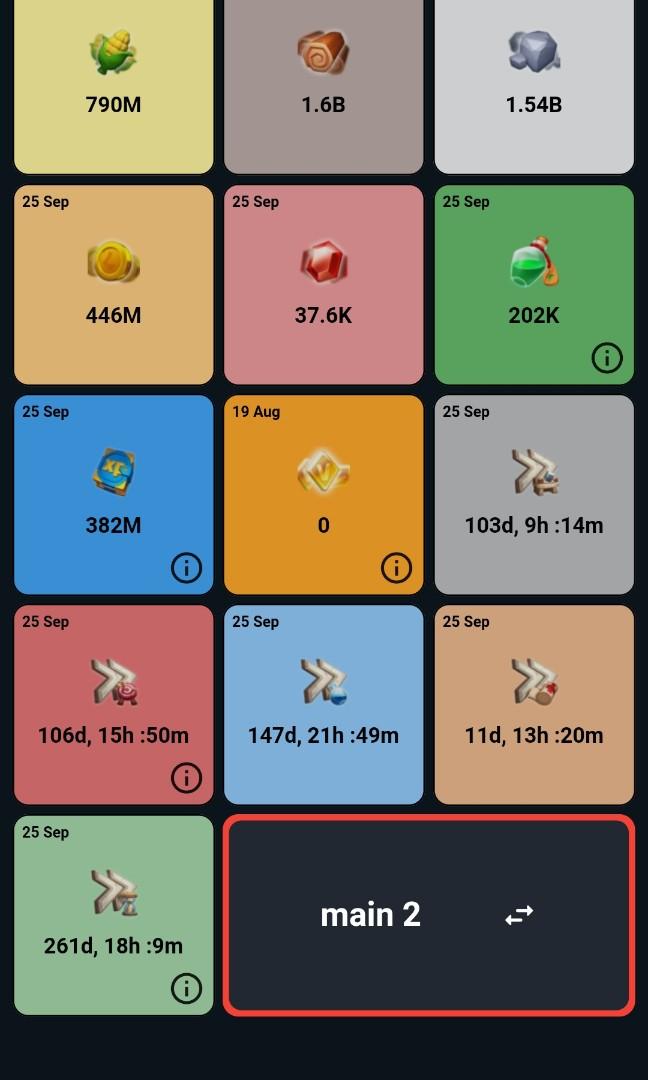Open the 1.54B stone resource tile

coord(534,80)
